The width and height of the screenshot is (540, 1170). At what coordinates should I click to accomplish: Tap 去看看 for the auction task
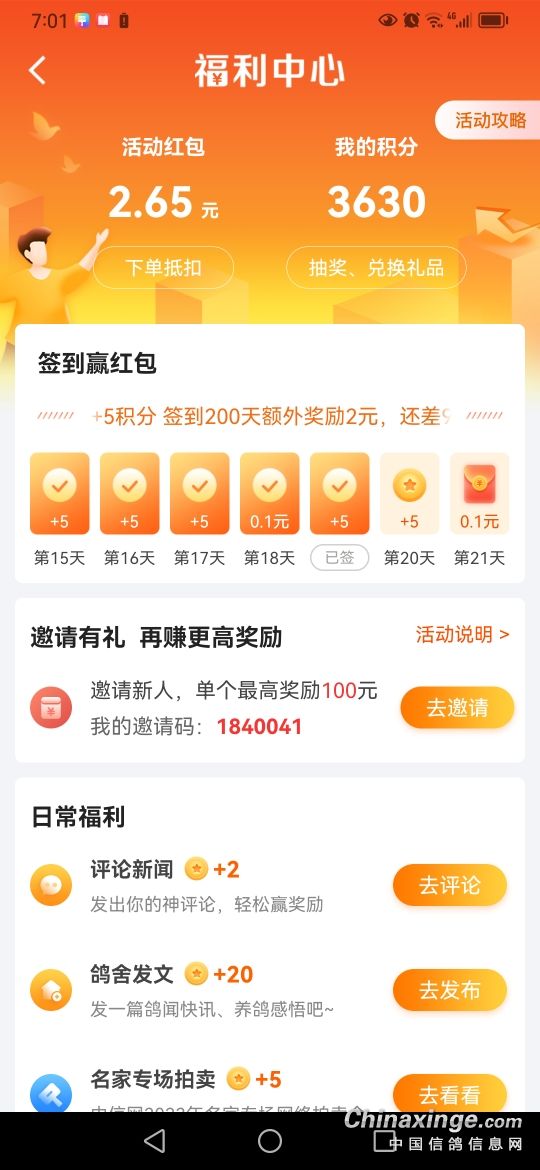pyautogui.click(x=450, y=1093)
